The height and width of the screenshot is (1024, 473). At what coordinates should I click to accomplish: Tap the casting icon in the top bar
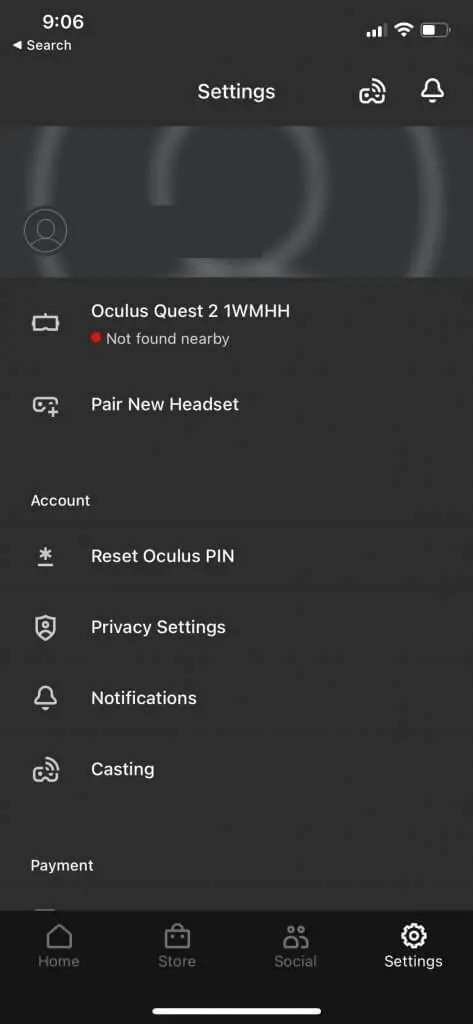(x=372, y=91)
